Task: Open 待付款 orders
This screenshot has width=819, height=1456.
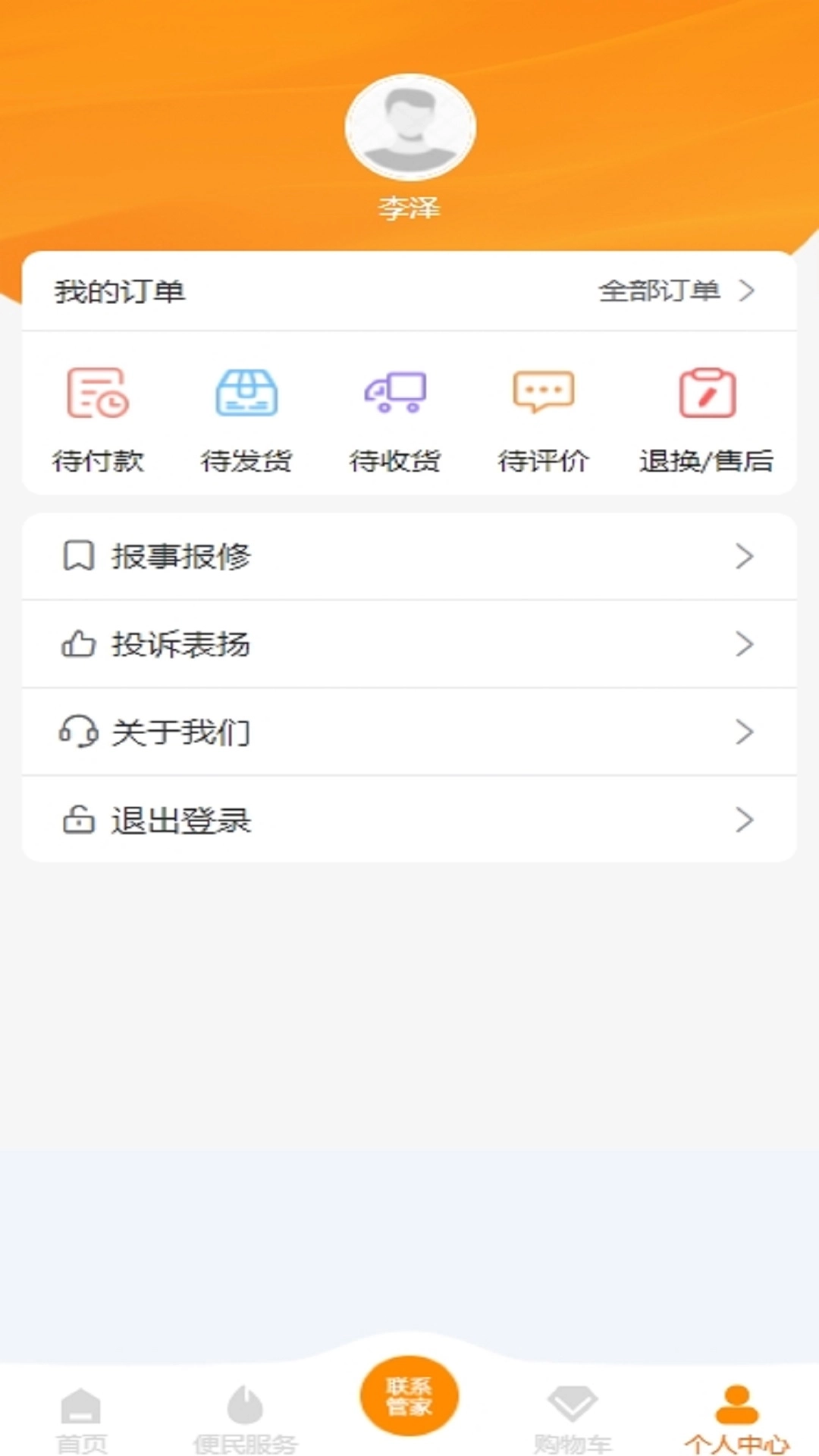Action: (98, 417)
